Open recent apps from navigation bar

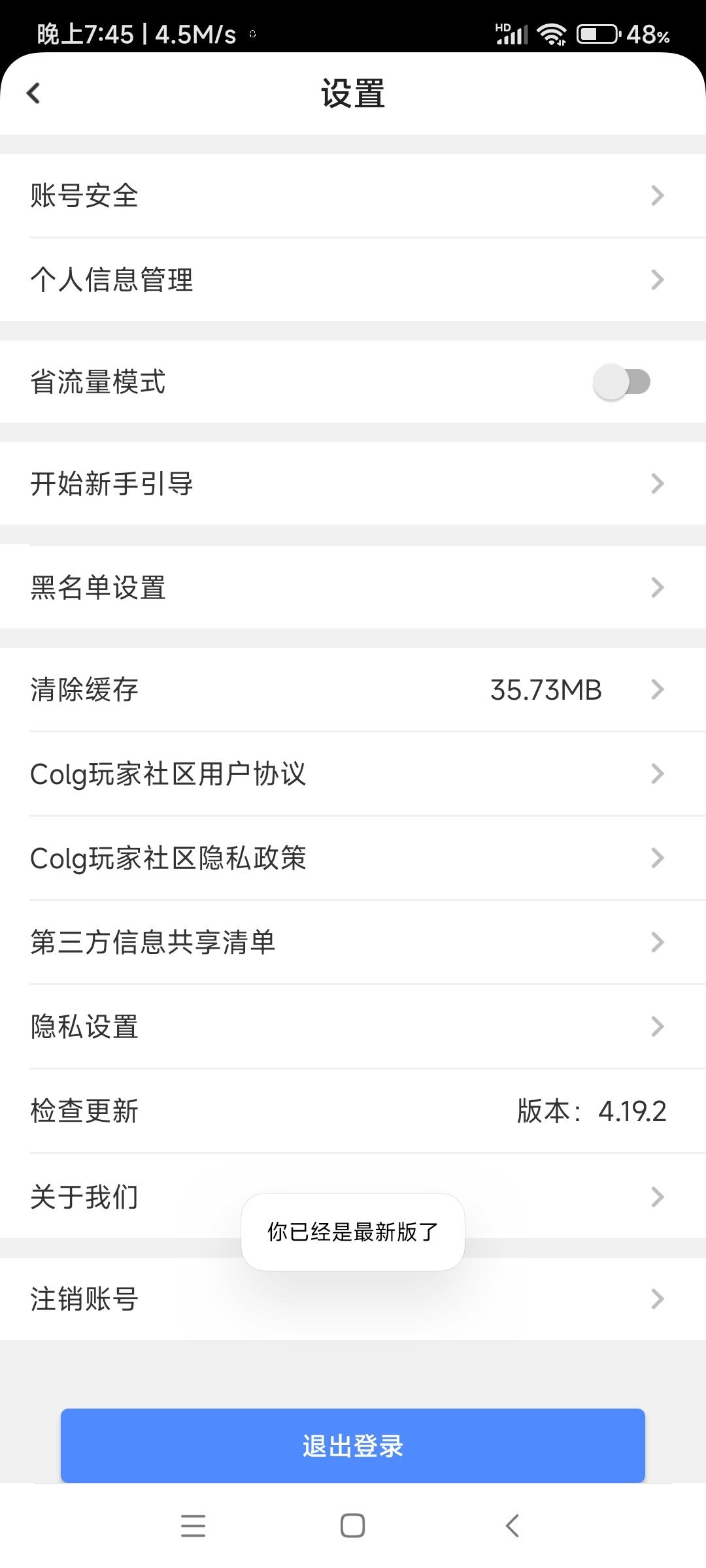pyautogui.click(x=193, y=1526)
